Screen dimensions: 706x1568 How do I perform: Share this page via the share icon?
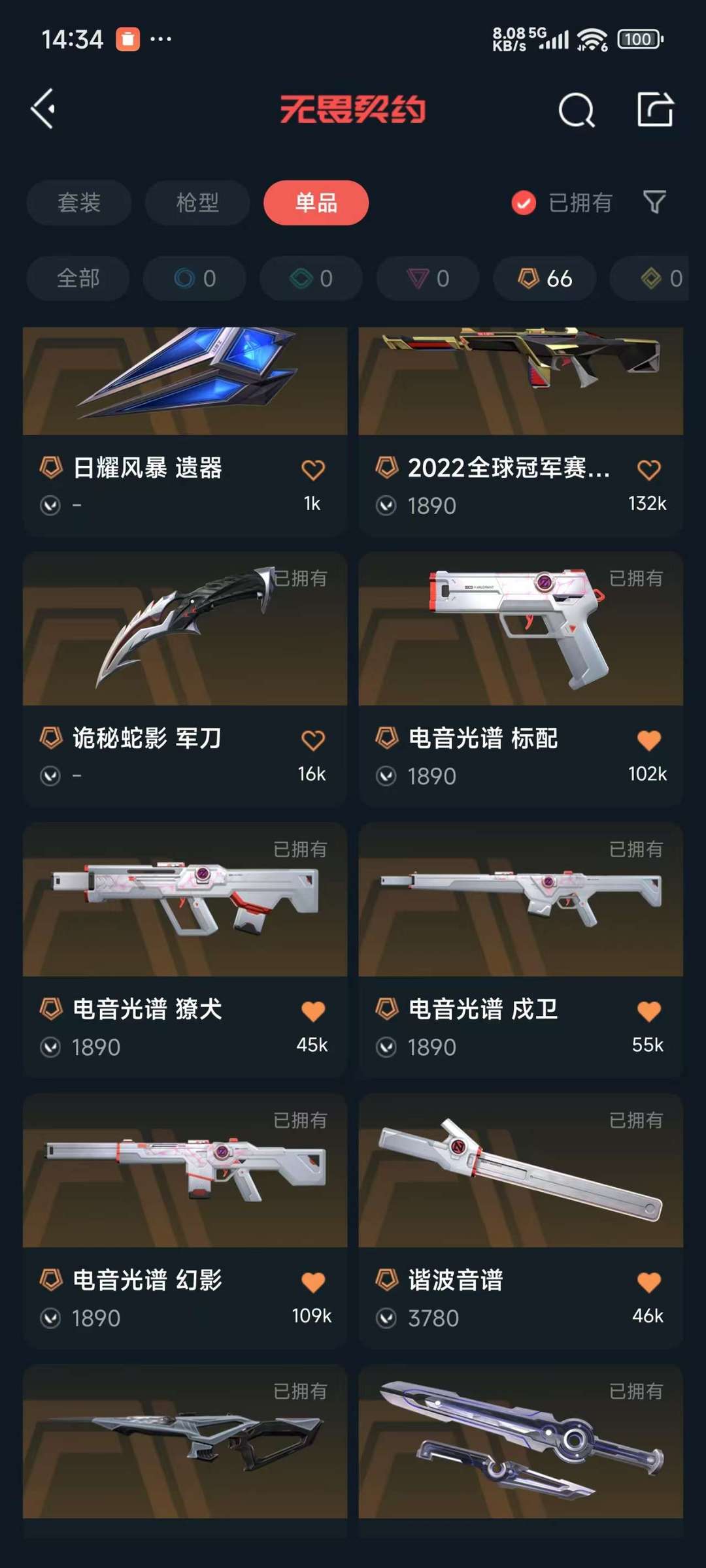click(x=655, y=109)
